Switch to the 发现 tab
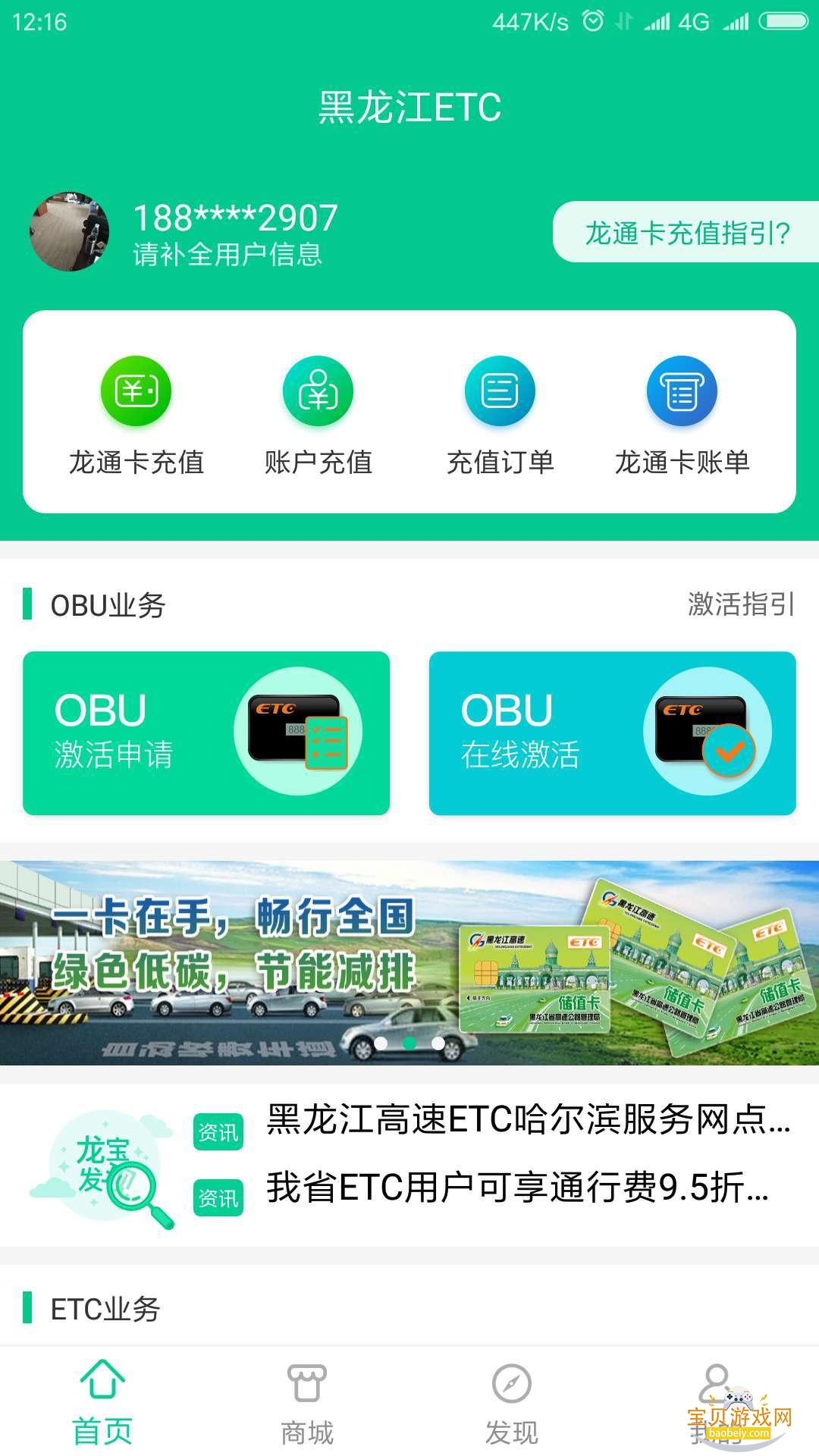819x1456 pixels. click(x=512, y=1402)
